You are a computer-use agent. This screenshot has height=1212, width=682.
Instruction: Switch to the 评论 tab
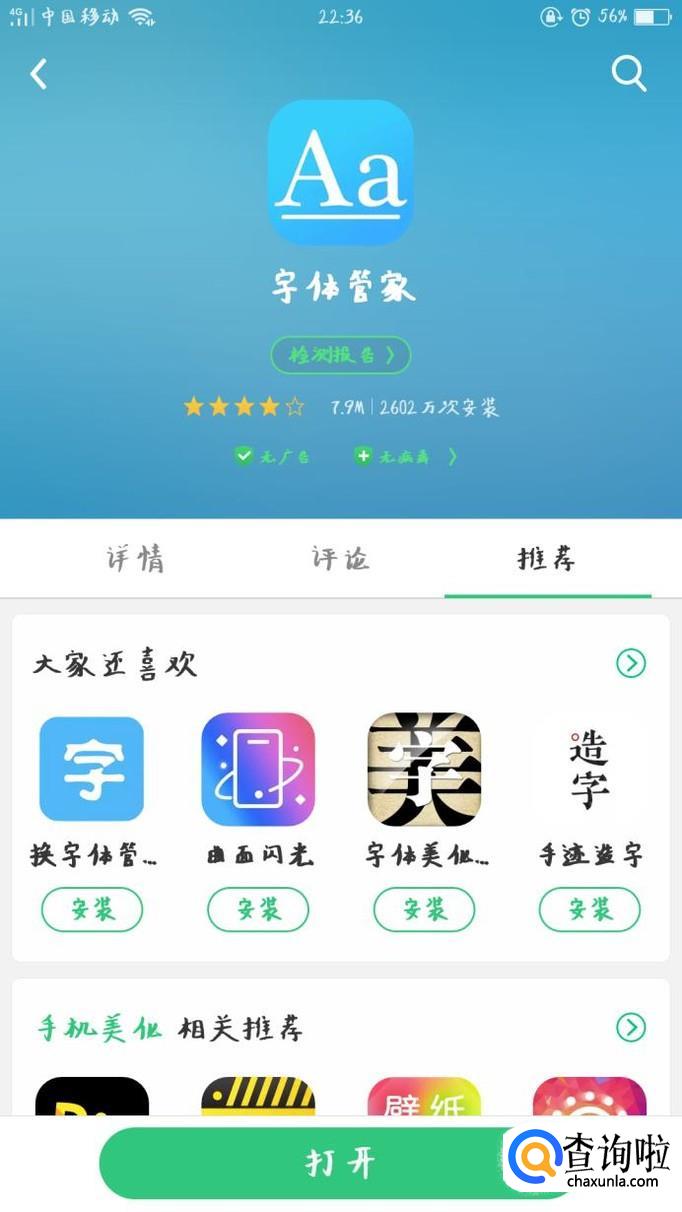[340, 559]
